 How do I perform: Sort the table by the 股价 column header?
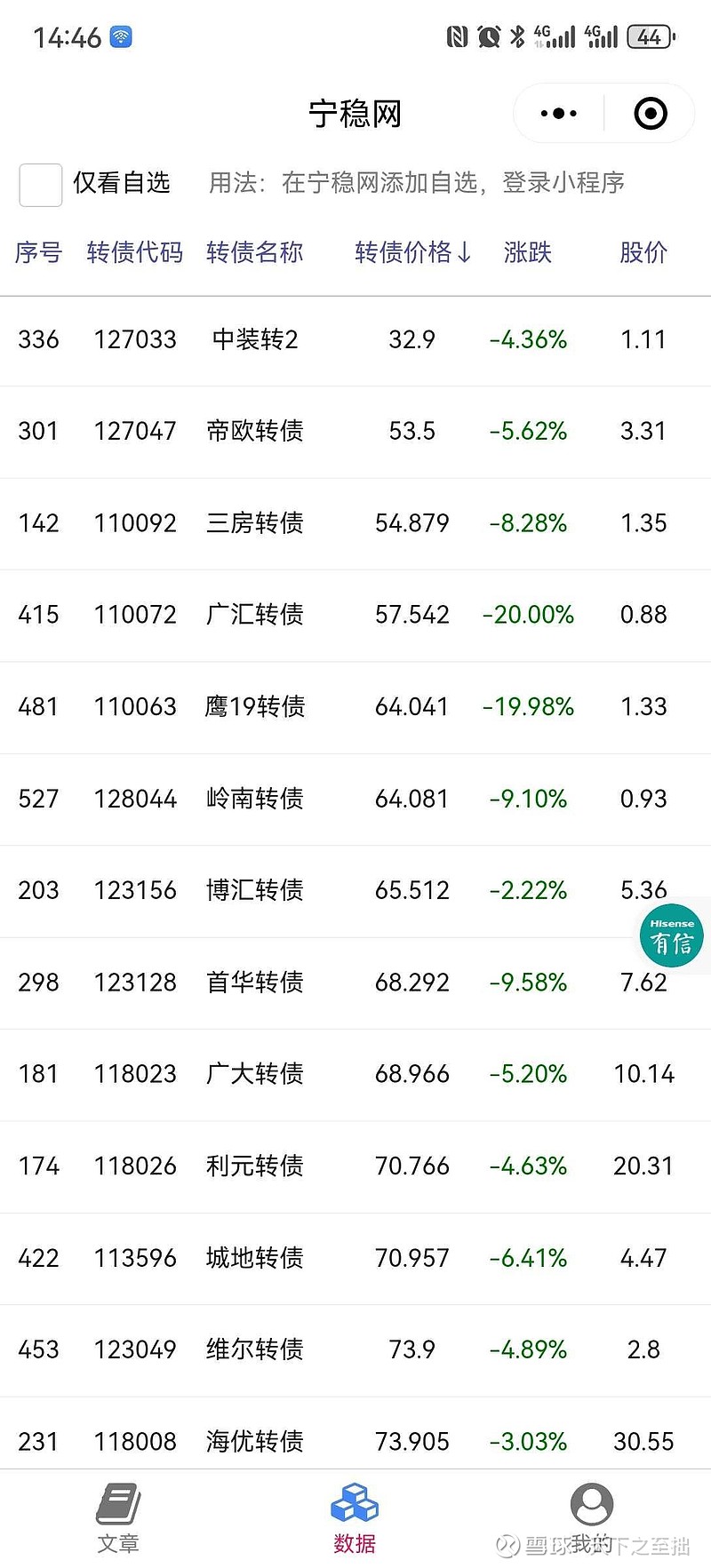[x=643, y=252]
